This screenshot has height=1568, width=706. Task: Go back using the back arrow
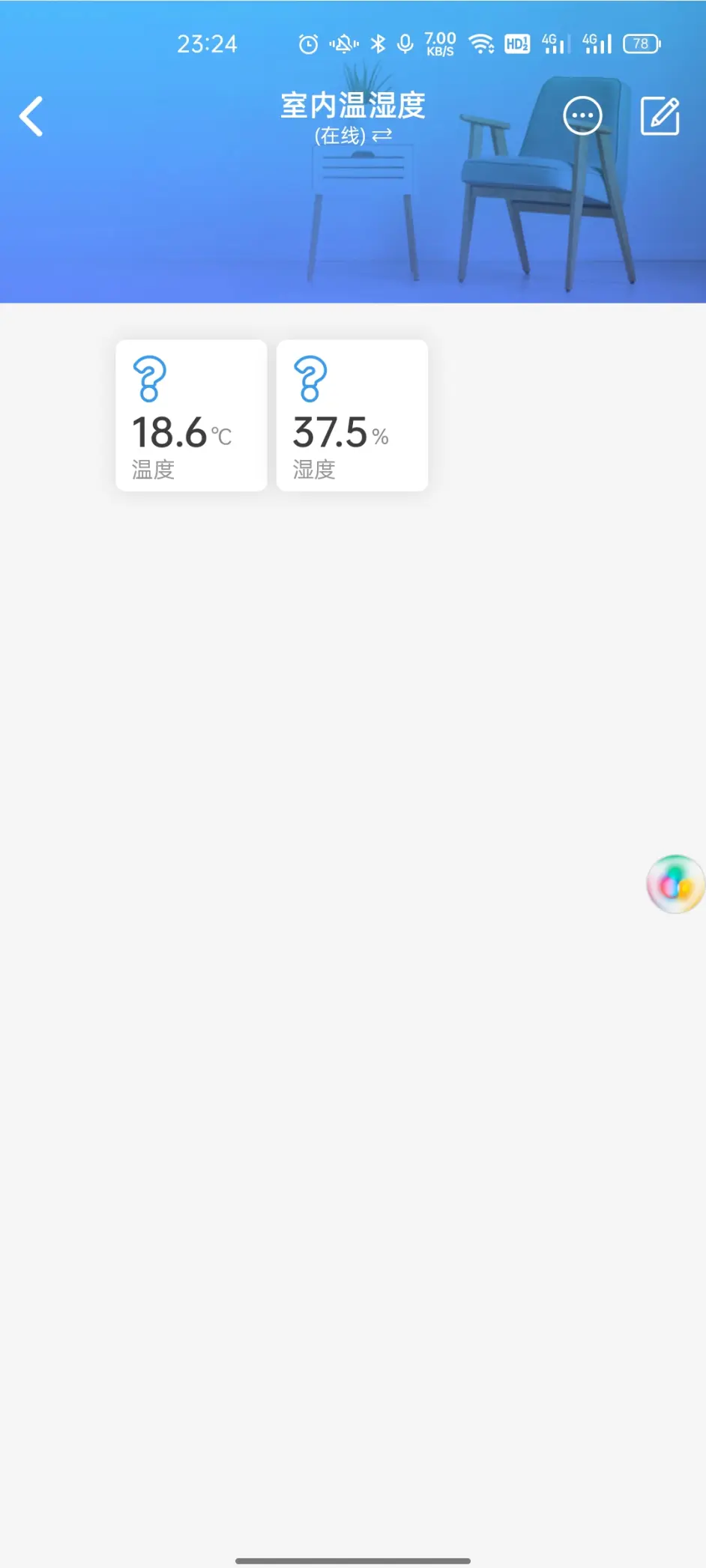pos(31,116)
